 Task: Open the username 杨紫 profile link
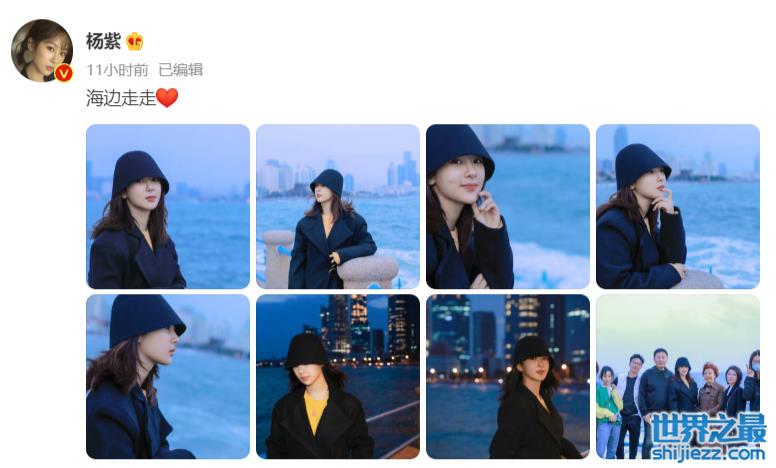tap(103, 41)
